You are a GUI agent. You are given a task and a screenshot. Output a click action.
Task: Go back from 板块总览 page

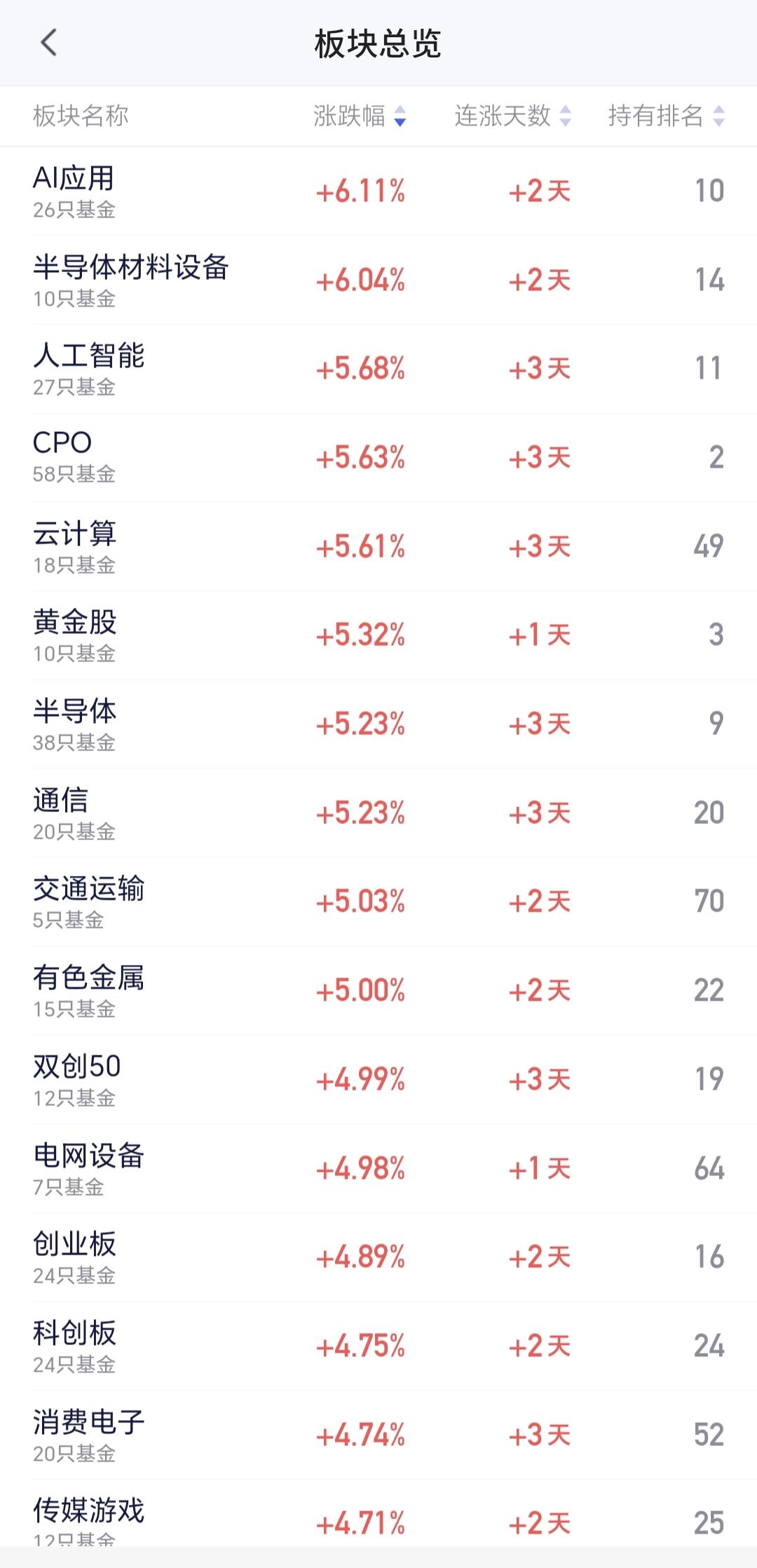point(48,43)
